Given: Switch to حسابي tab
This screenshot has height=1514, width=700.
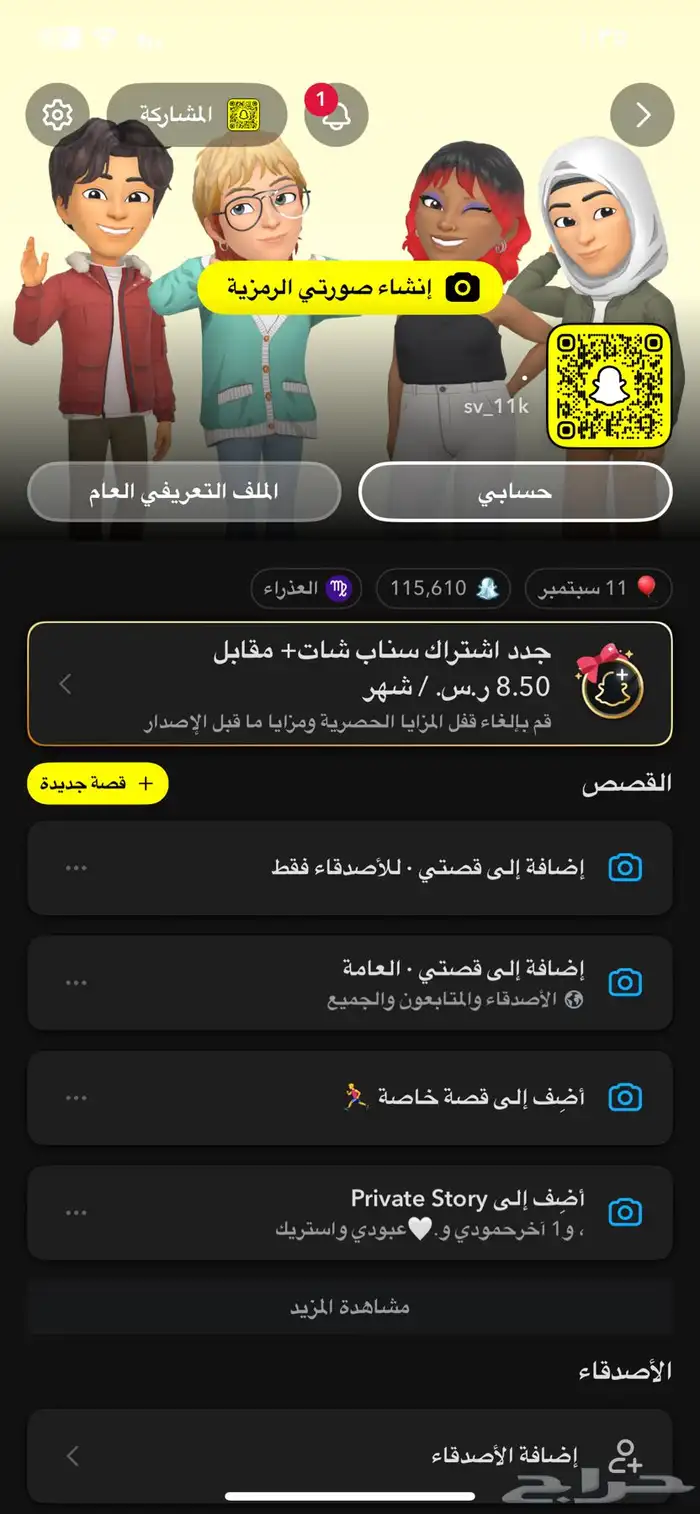Looking at the screenshot, I should pyautogui.click(x=515, y=492).
